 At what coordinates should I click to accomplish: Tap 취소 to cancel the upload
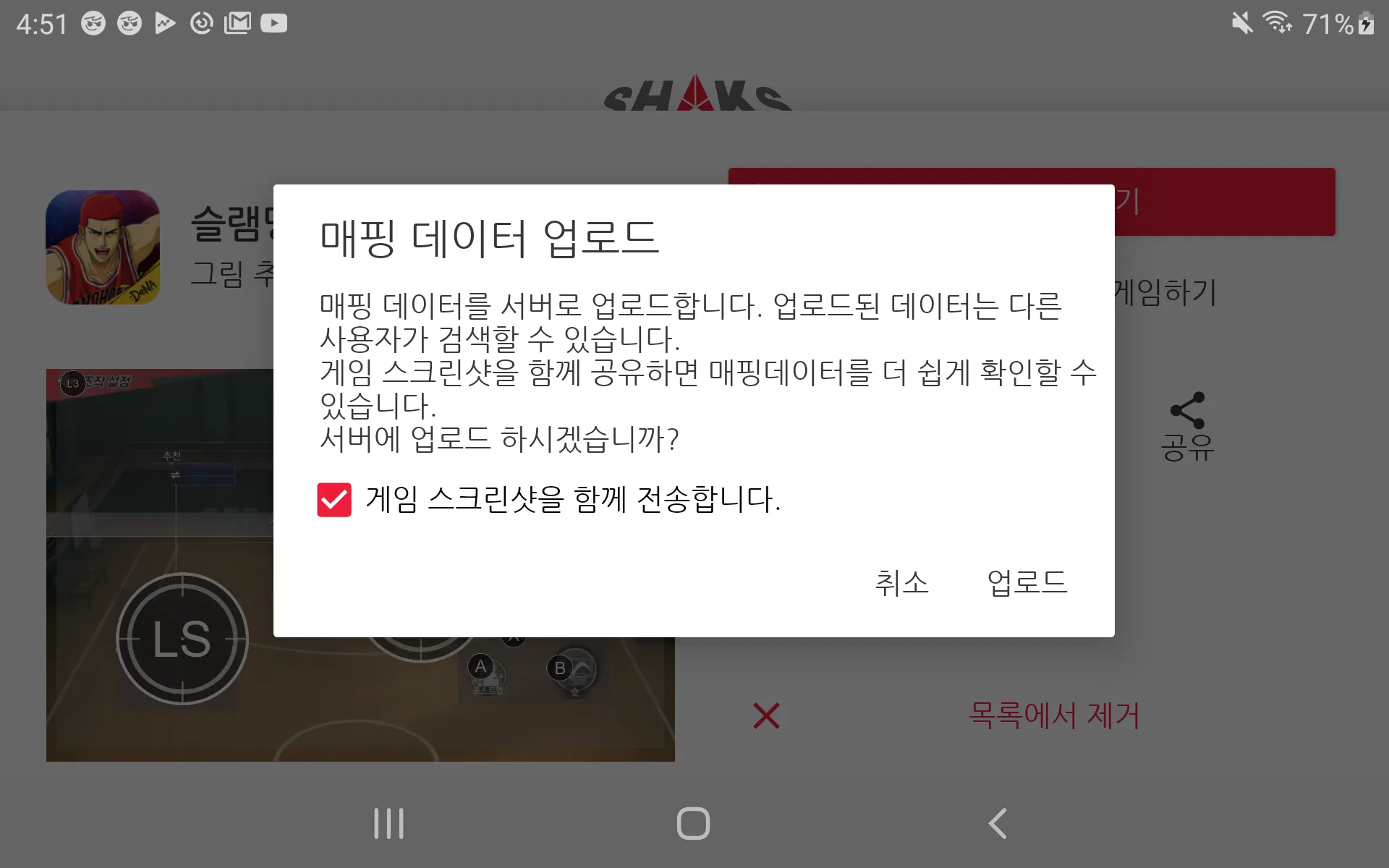(901, 582)
